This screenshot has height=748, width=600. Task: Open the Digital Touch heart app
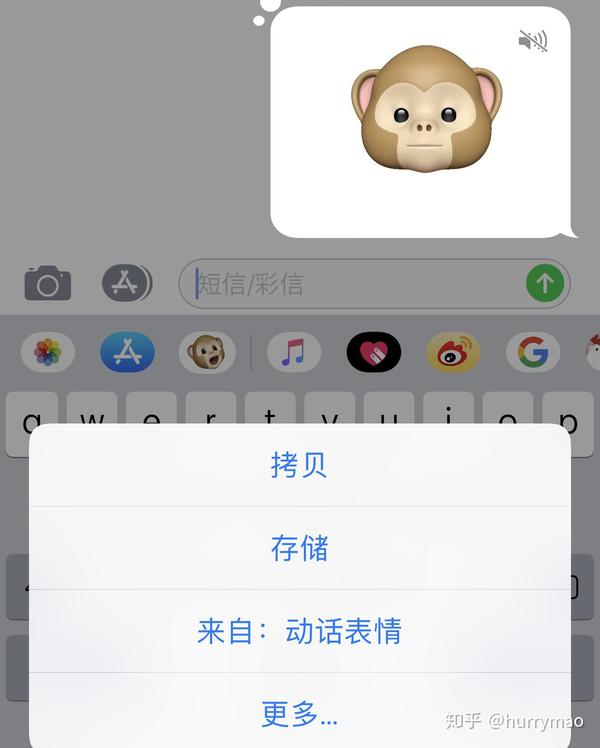tap(373, 352)
